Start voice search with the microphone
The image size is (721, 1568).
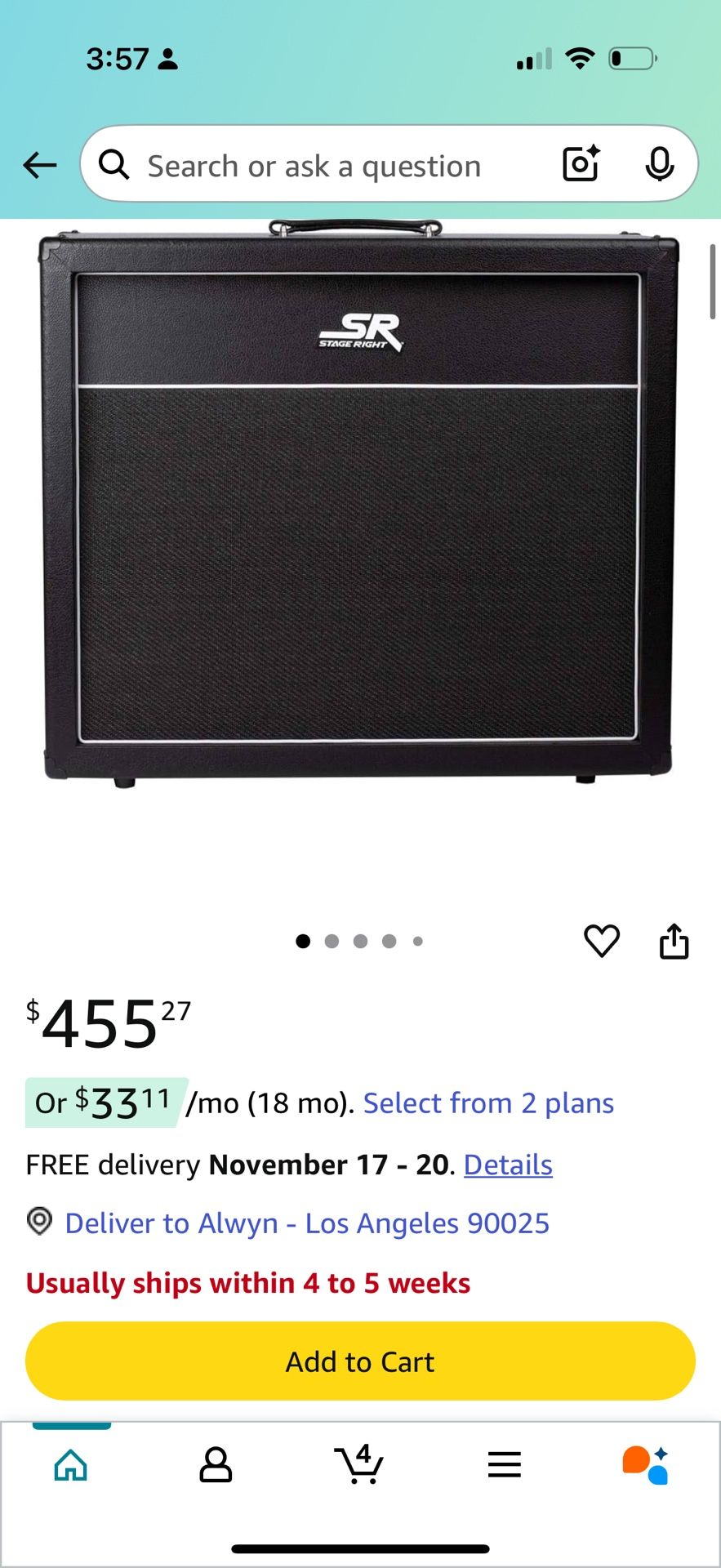tap(659, 164)
